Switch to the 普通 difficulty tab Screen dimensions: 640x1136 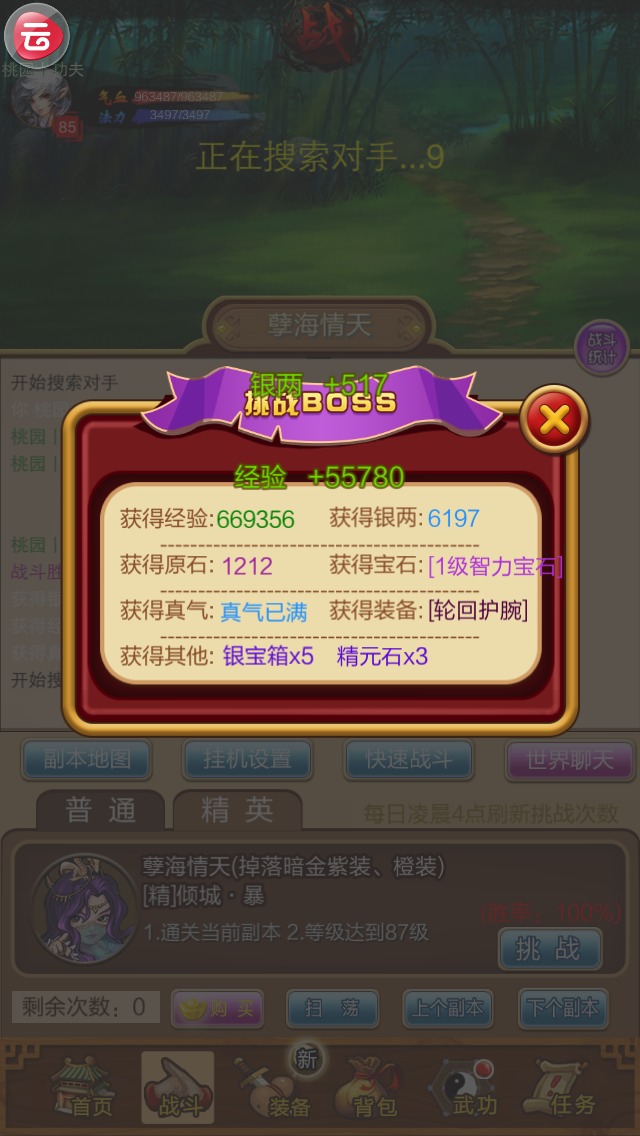click(100, 810)
